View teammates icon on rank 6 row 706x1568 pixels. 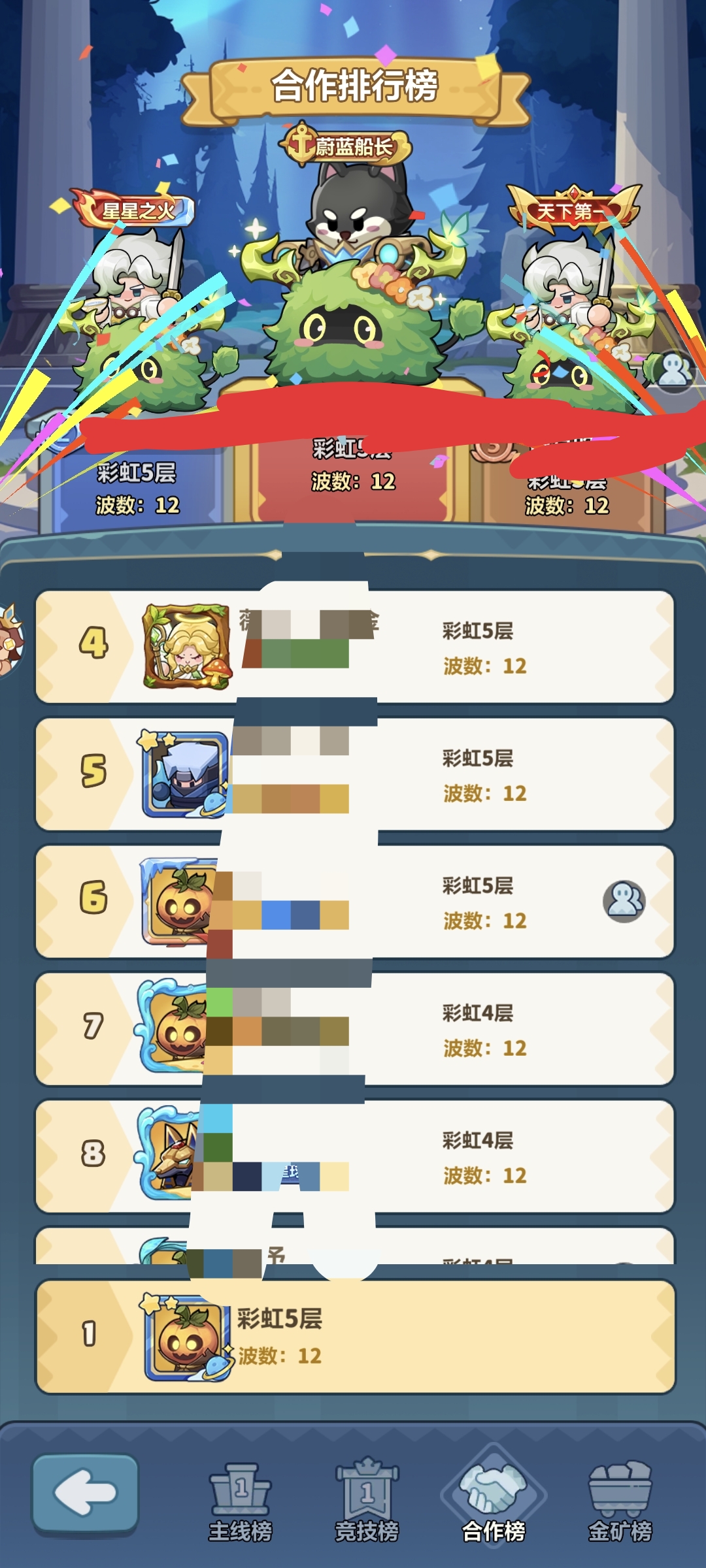(624, 902)
